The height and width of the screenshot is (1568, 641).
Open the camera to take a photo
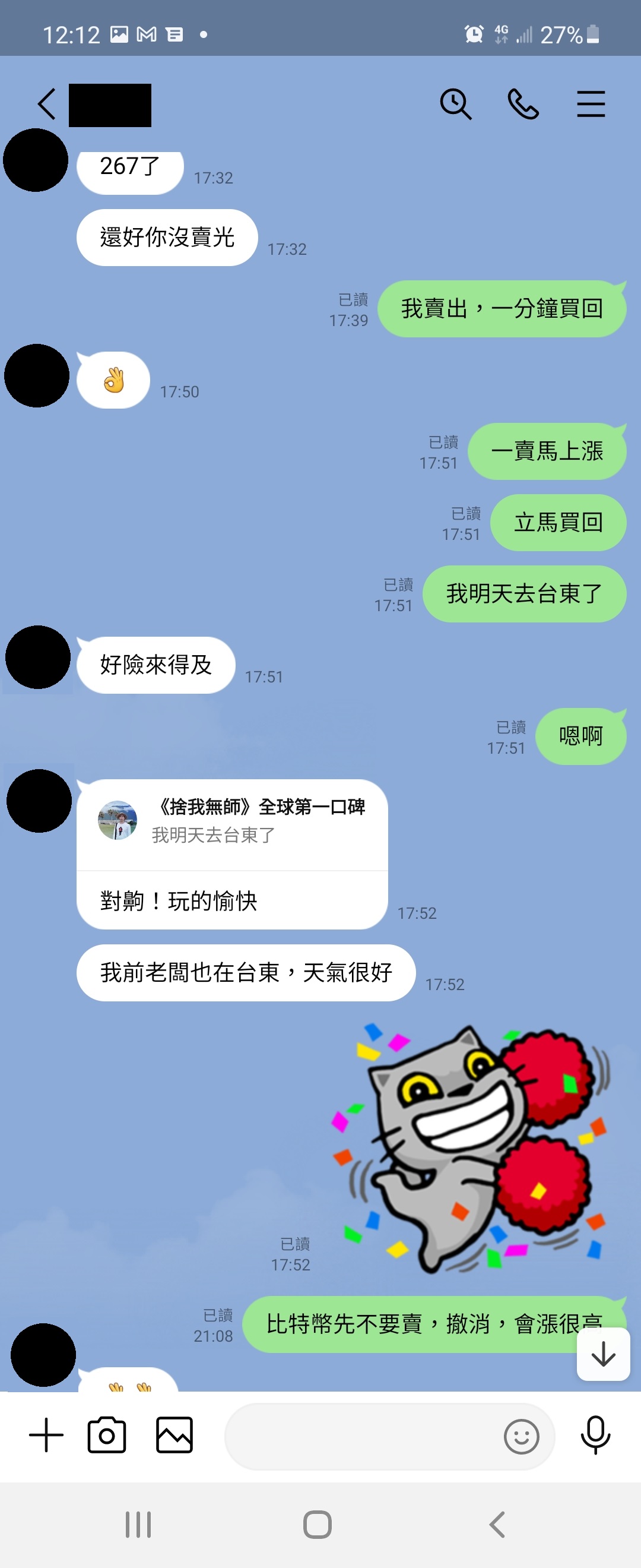coord(107,1435)
